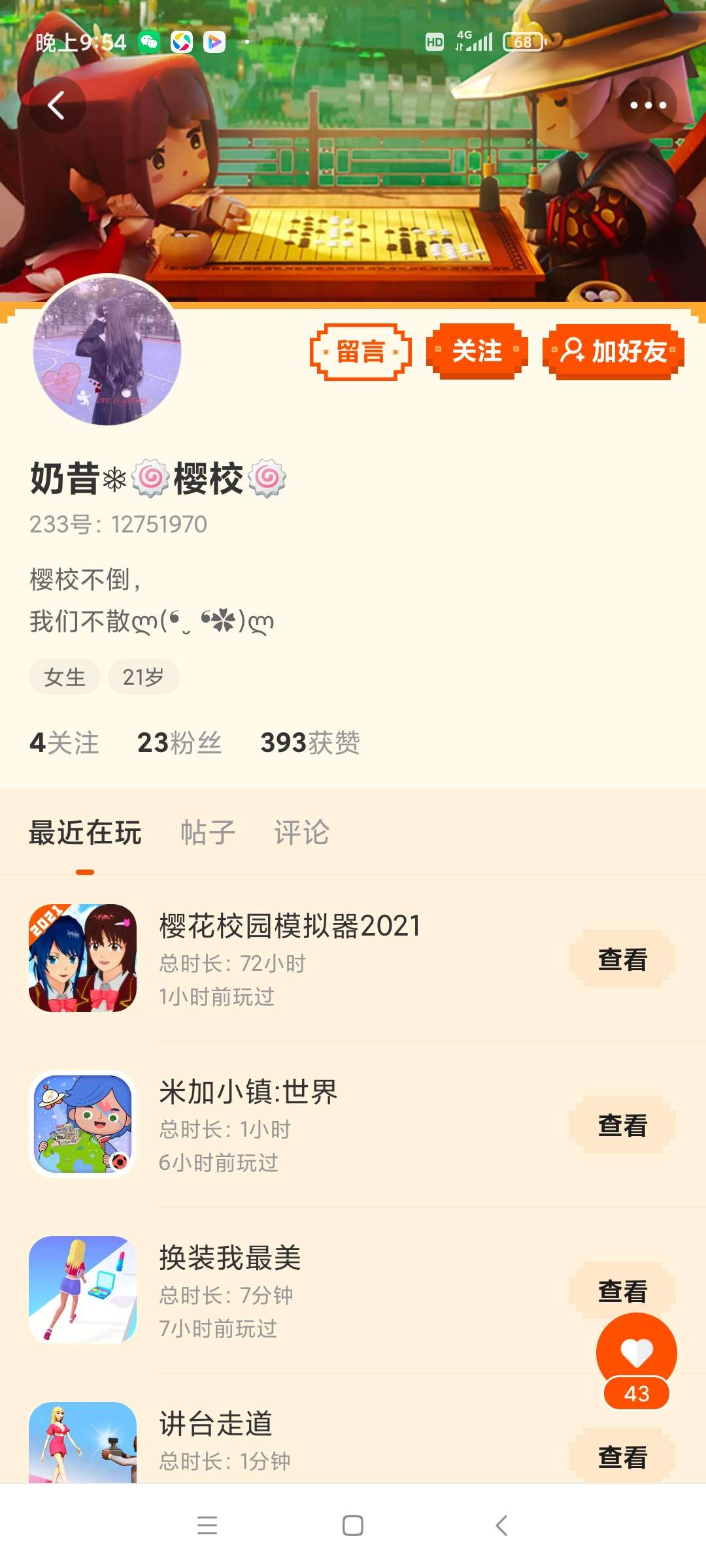Follow this user with 关注
The image size is (706, 1568).
(x=477, y=351)
